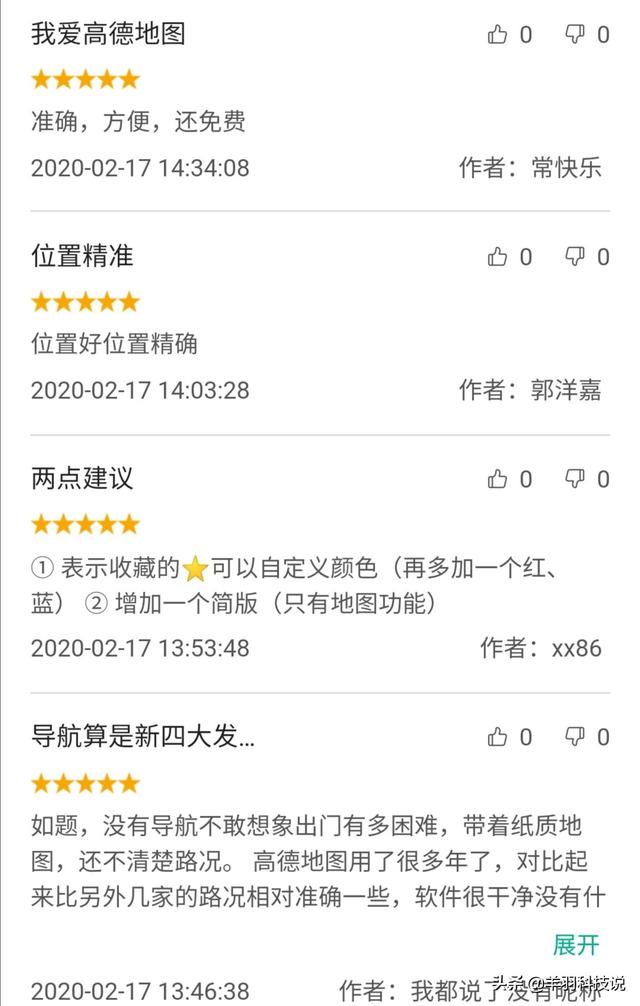This screenshot has width=640, height=1006.
Task: Expand the full review via 展开
Action: point(576,944)
